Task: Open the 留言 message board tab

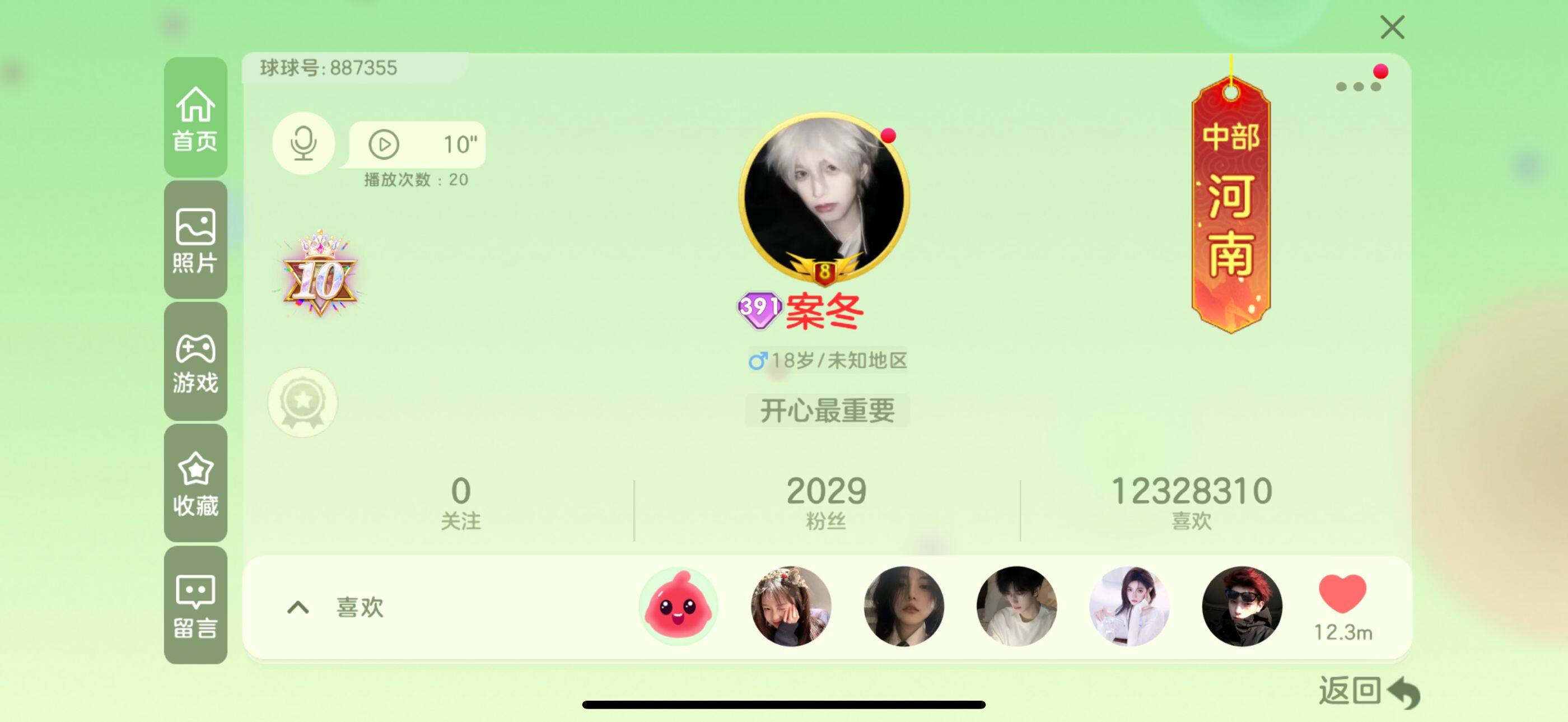Action: [195, 605]
